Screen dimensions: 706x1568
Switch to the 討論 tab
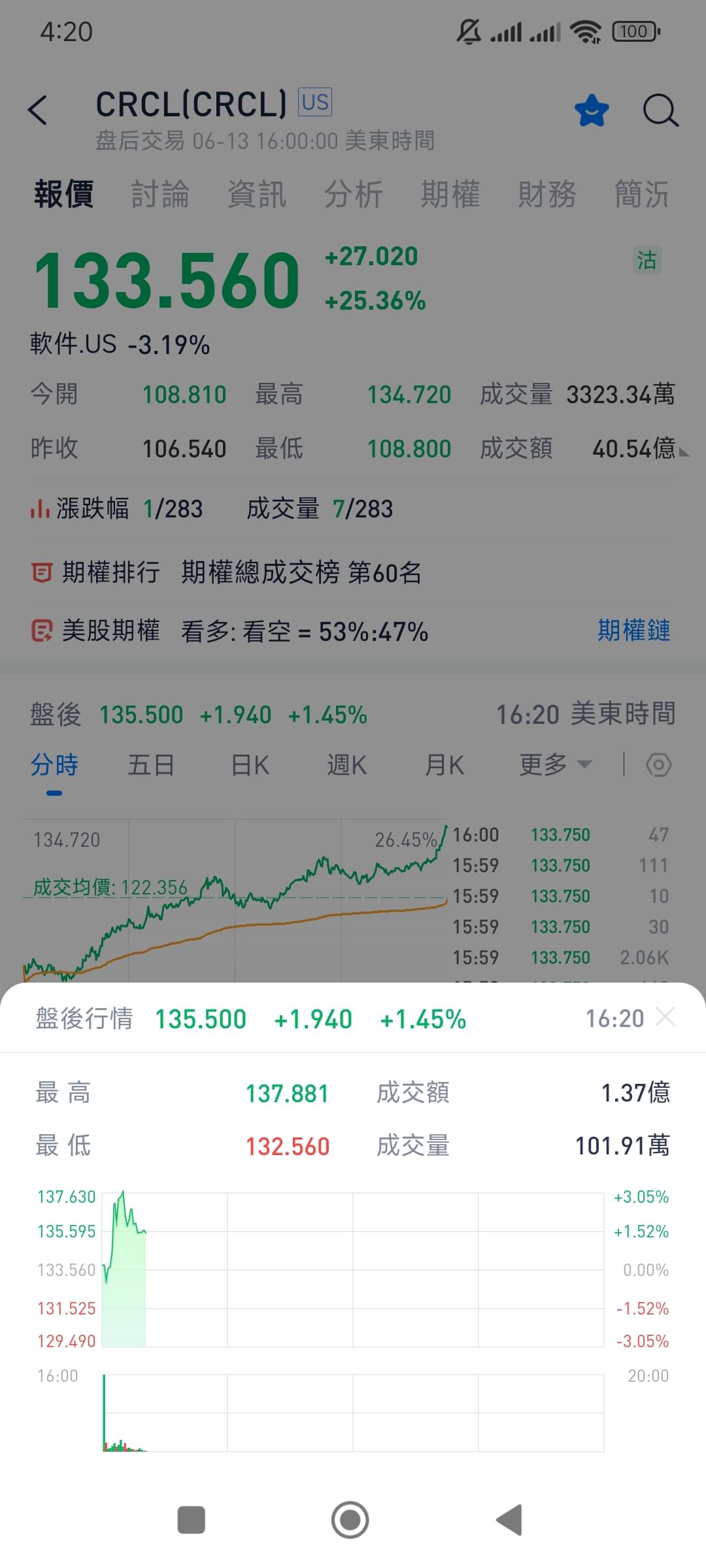tap(160, 194)
